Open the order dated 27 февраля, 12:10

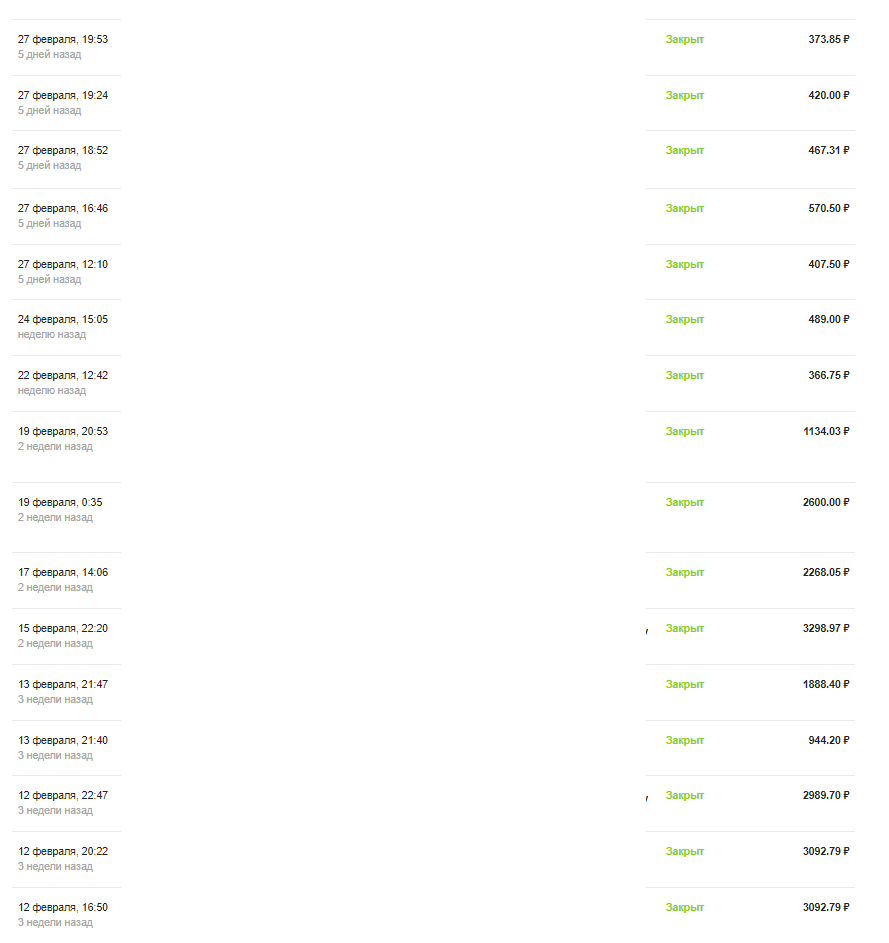[x=62, y=265]
